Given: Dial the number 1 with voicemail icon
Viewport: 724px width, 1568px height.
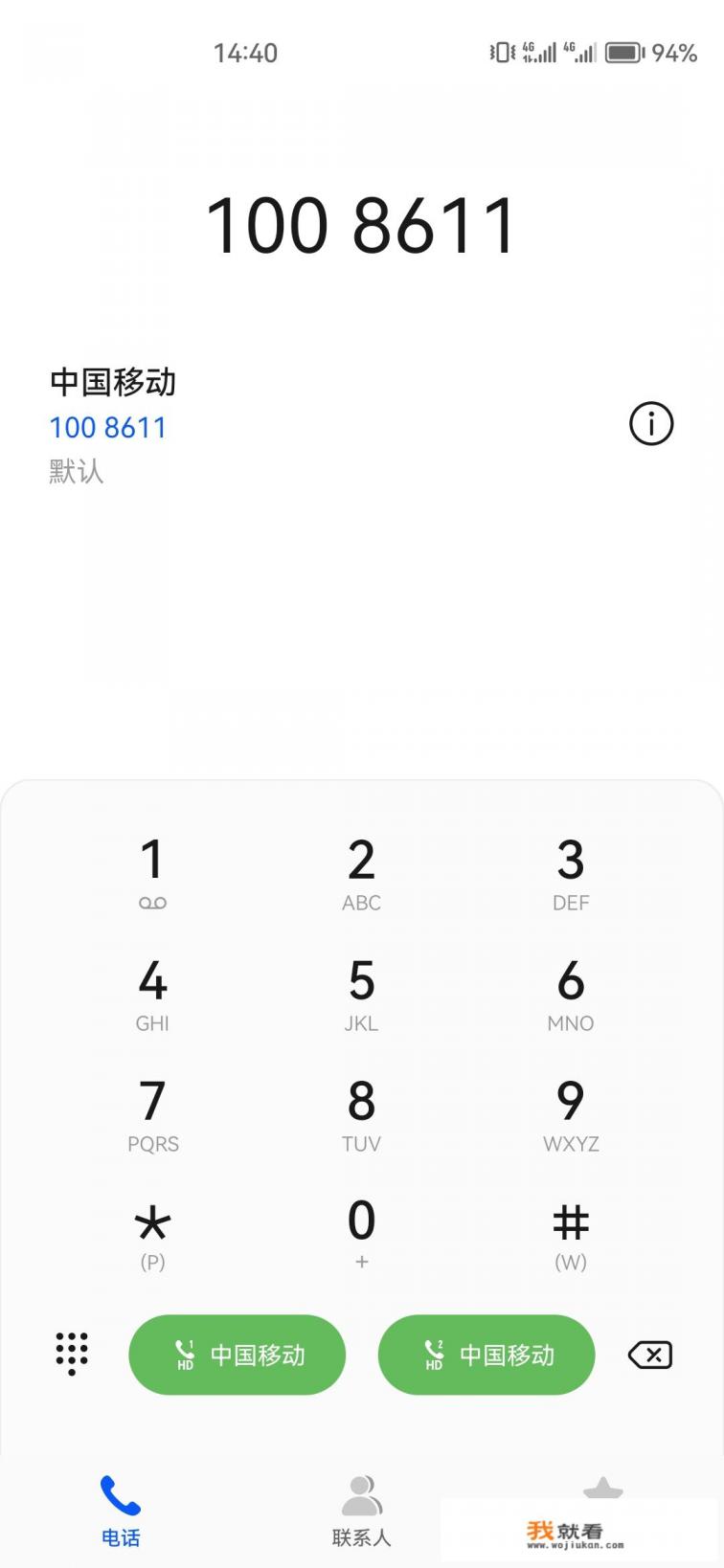Looking at the screenshot, I should click(152, 869).
